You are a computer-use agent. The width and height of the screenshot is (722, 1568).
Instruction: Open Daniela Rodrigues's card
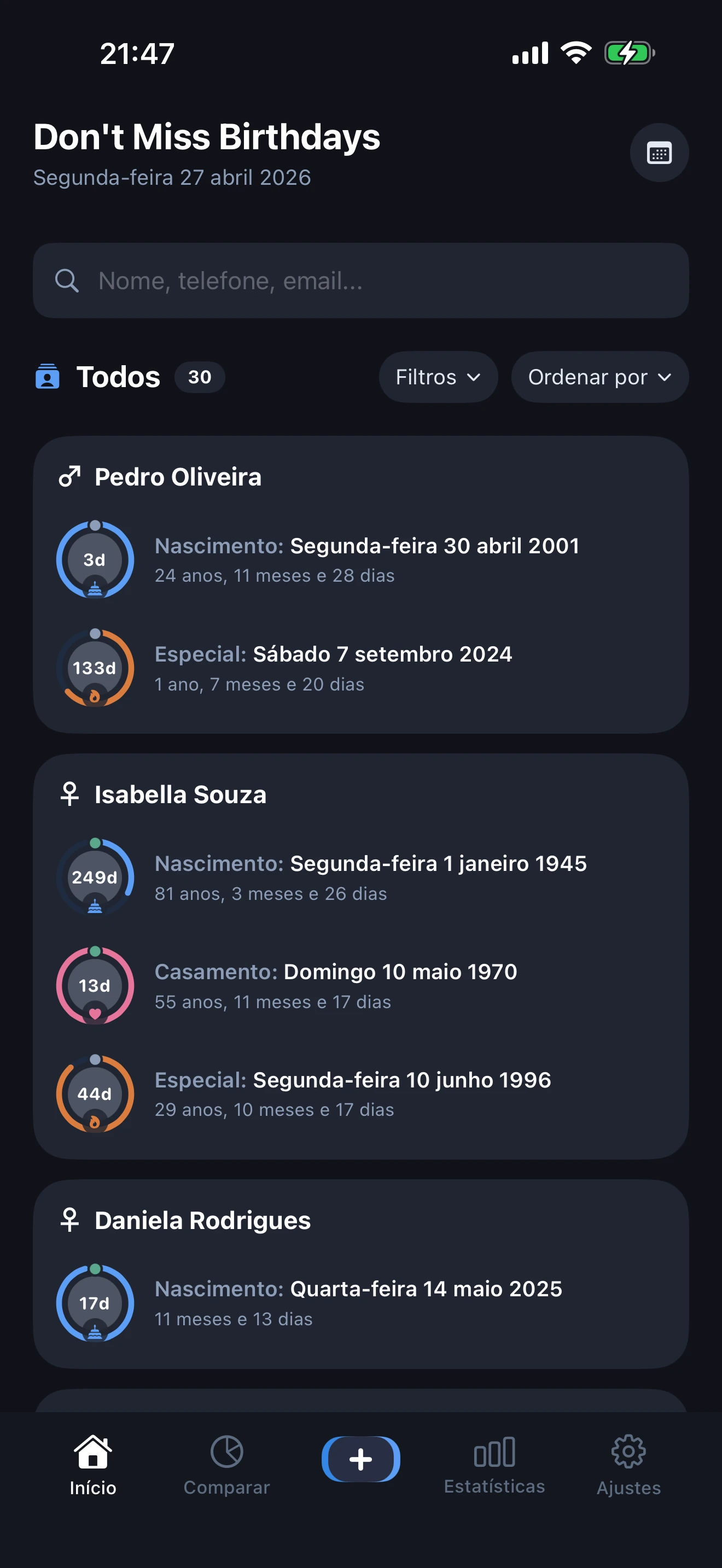click(x=202, y=1220)
